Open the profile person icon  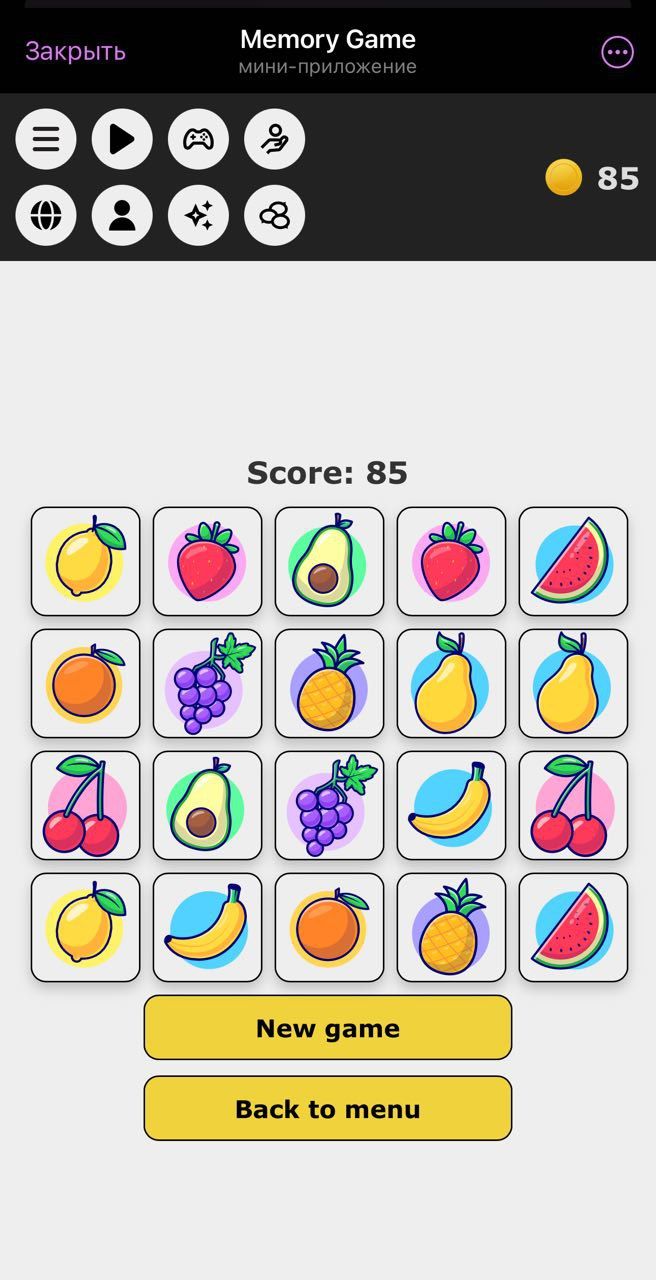(x=122, y=215)
